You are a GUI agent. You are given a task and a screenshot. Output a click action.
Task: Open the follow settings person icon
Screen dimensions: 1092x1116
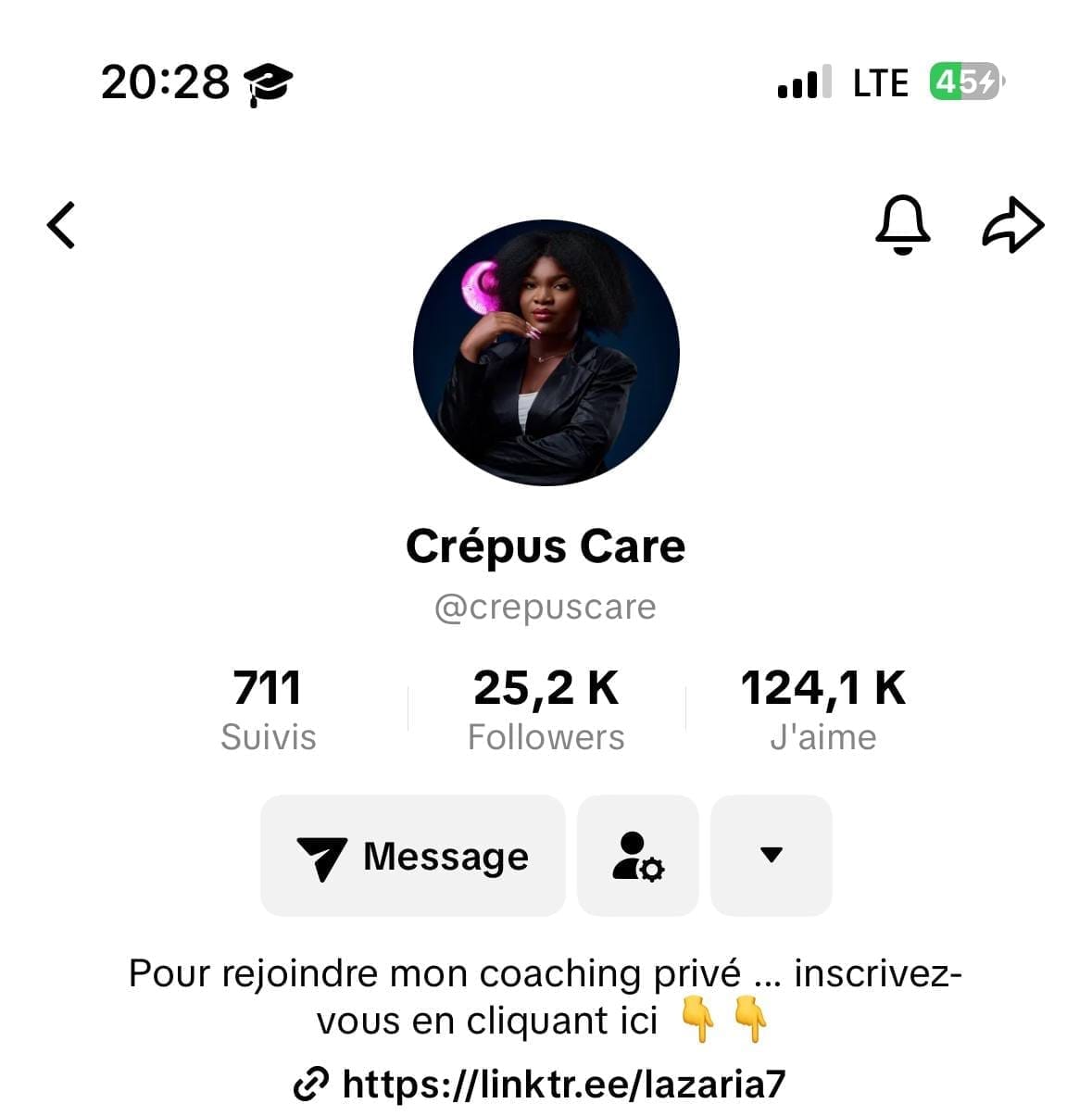click(637, 856)
